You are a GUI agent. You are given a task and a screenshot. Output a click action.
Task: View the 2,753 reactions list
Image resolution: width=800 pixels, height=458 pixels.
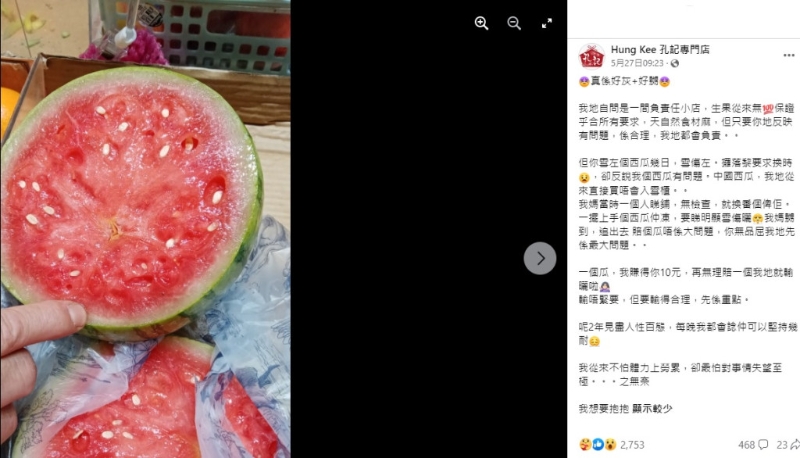(632, 444)
